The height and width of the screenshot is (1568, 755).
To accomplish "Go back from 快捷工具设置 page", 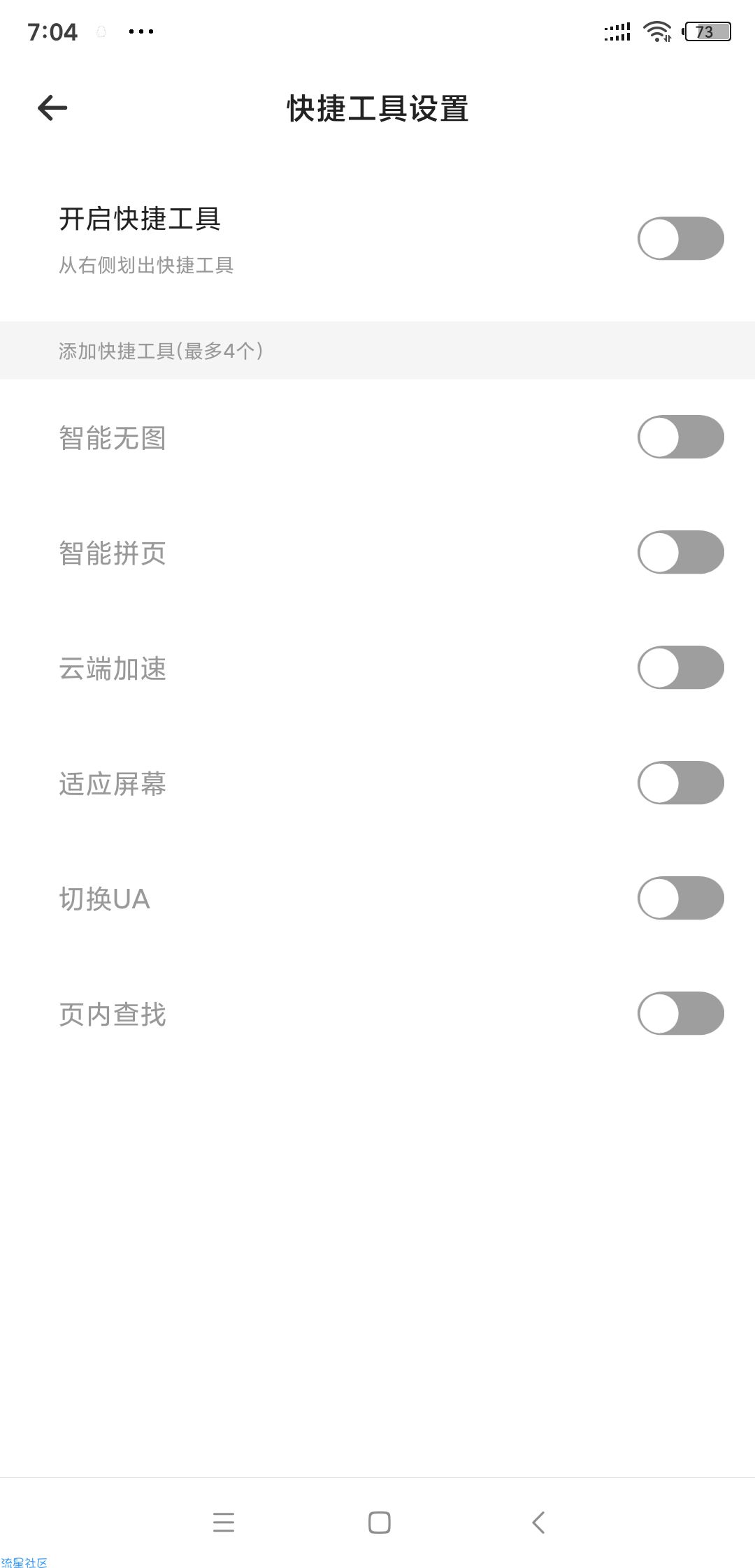I will click(x=52, y=108).
